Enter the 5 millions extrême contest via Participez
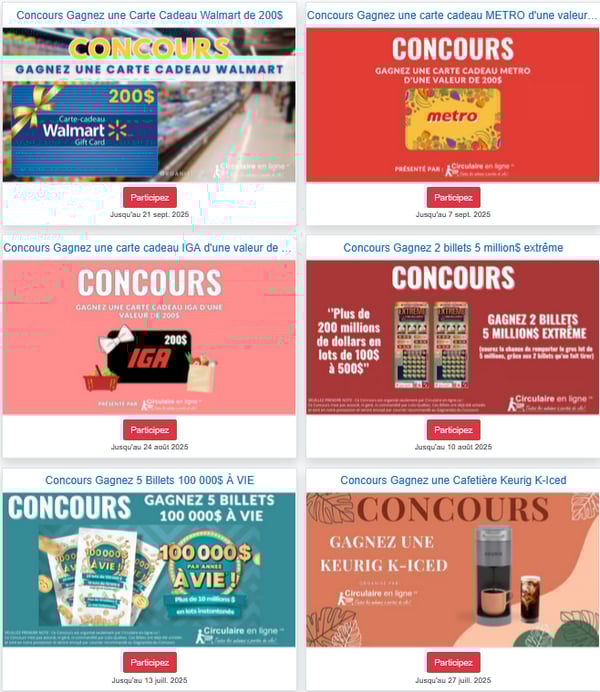The image size is (600, 692). point(453,430)
